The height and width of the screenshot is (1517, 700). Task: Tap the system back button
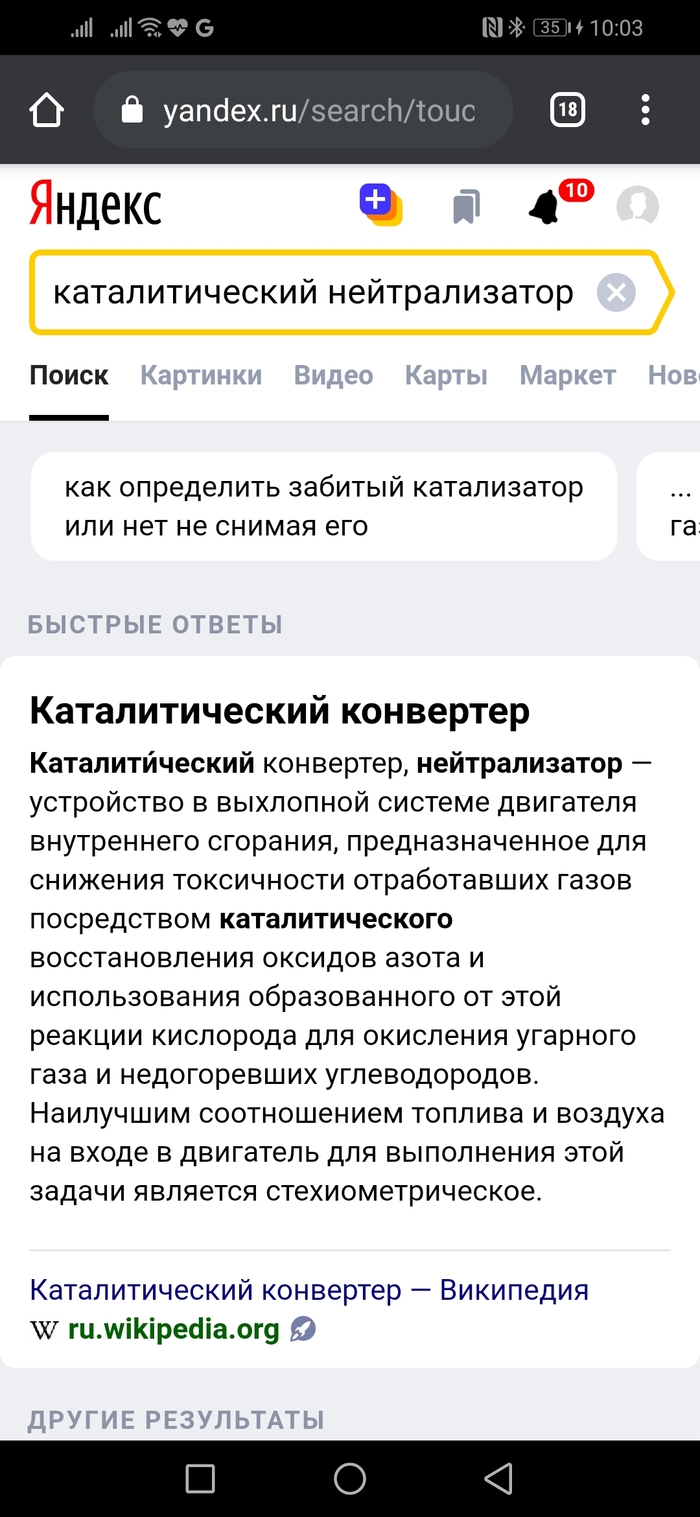click(497, 1478)
